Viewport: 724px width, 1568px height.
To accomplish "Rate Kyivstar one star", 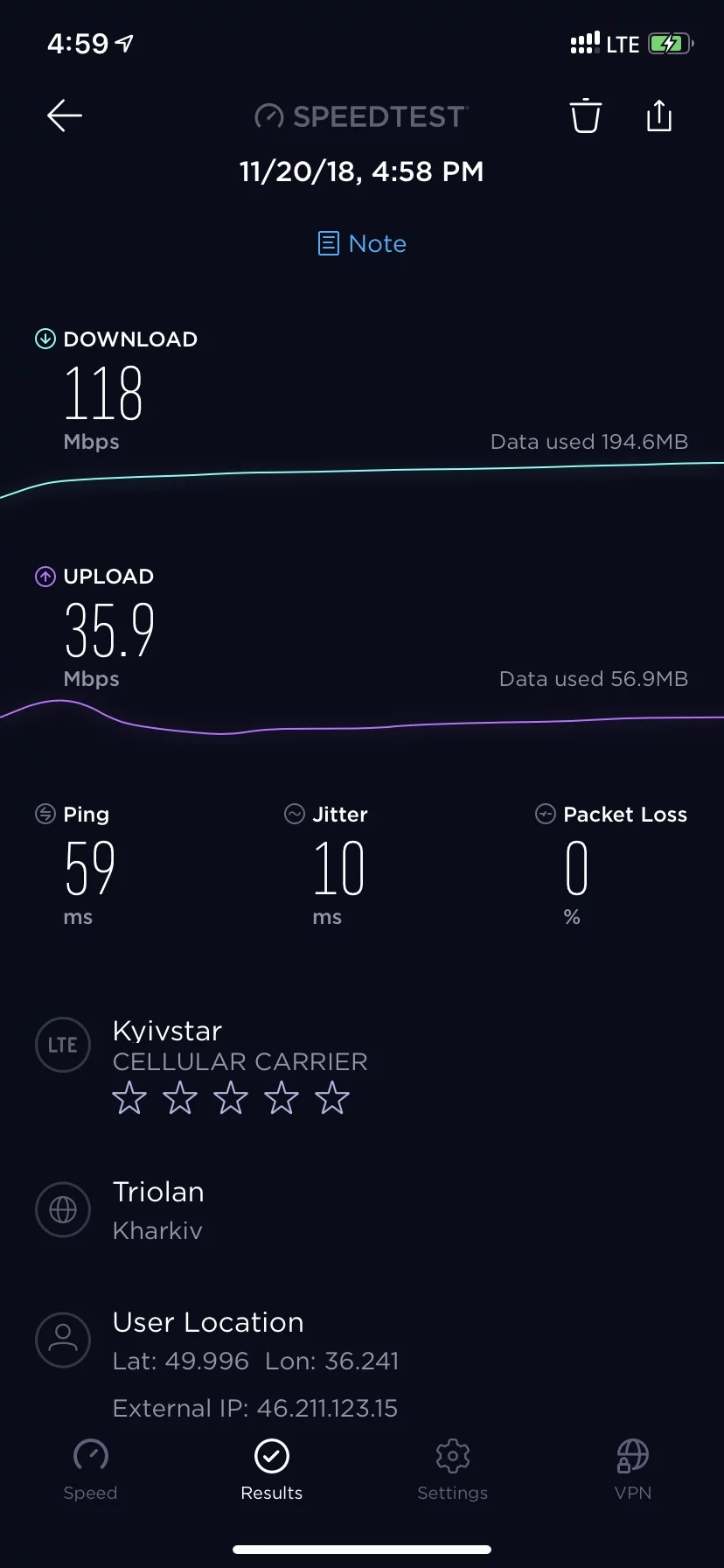I will 129,1097.
